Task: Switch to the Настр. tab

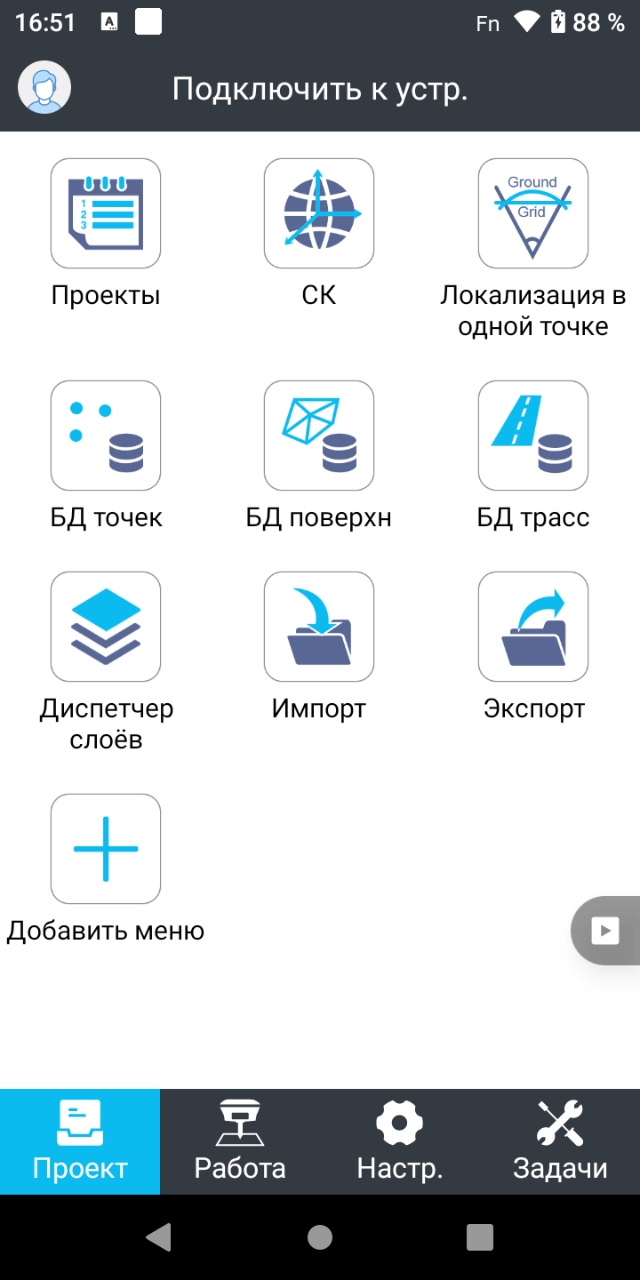Action: [400, 1141]
